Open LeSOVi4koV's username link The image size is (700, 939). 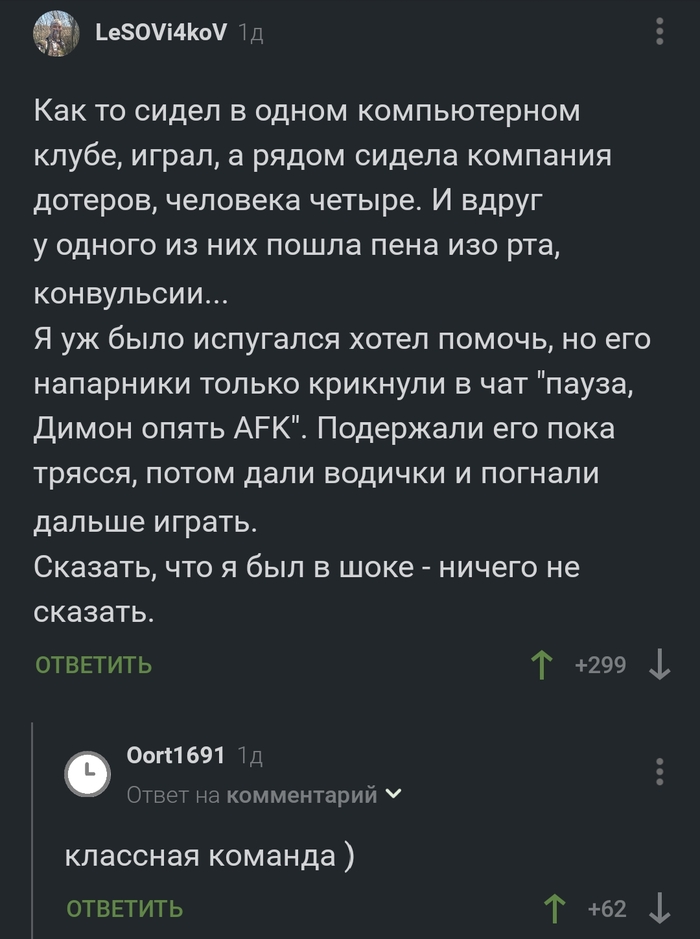click(161, 33)
